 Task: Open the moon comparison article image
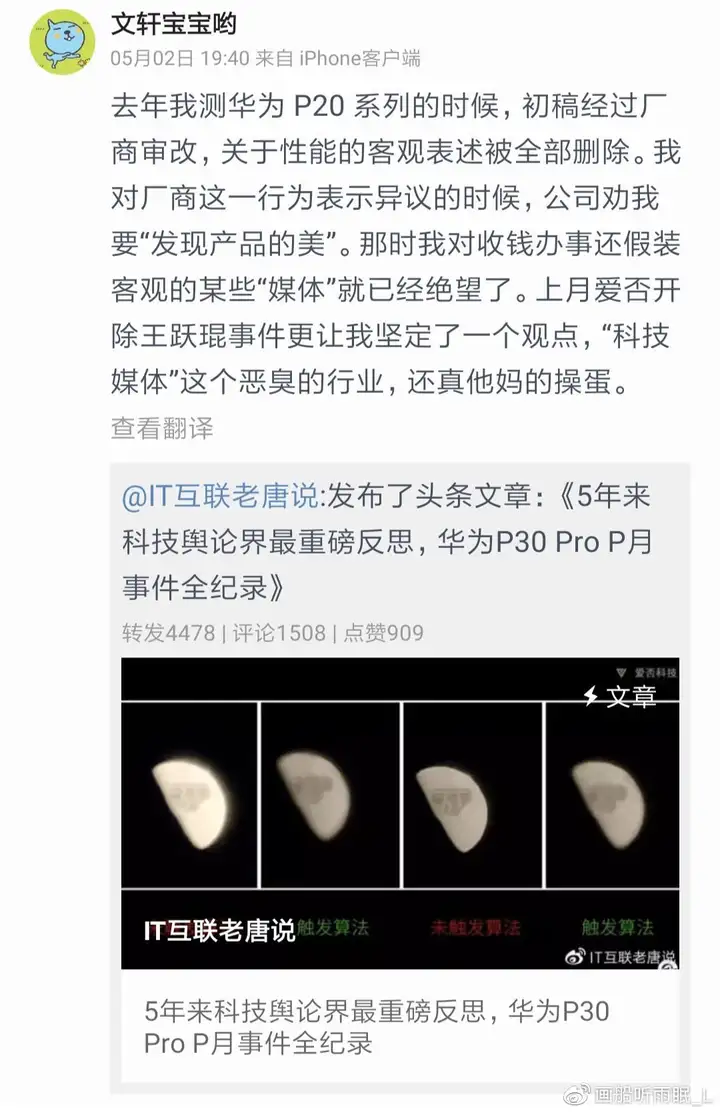pos(400,812)
